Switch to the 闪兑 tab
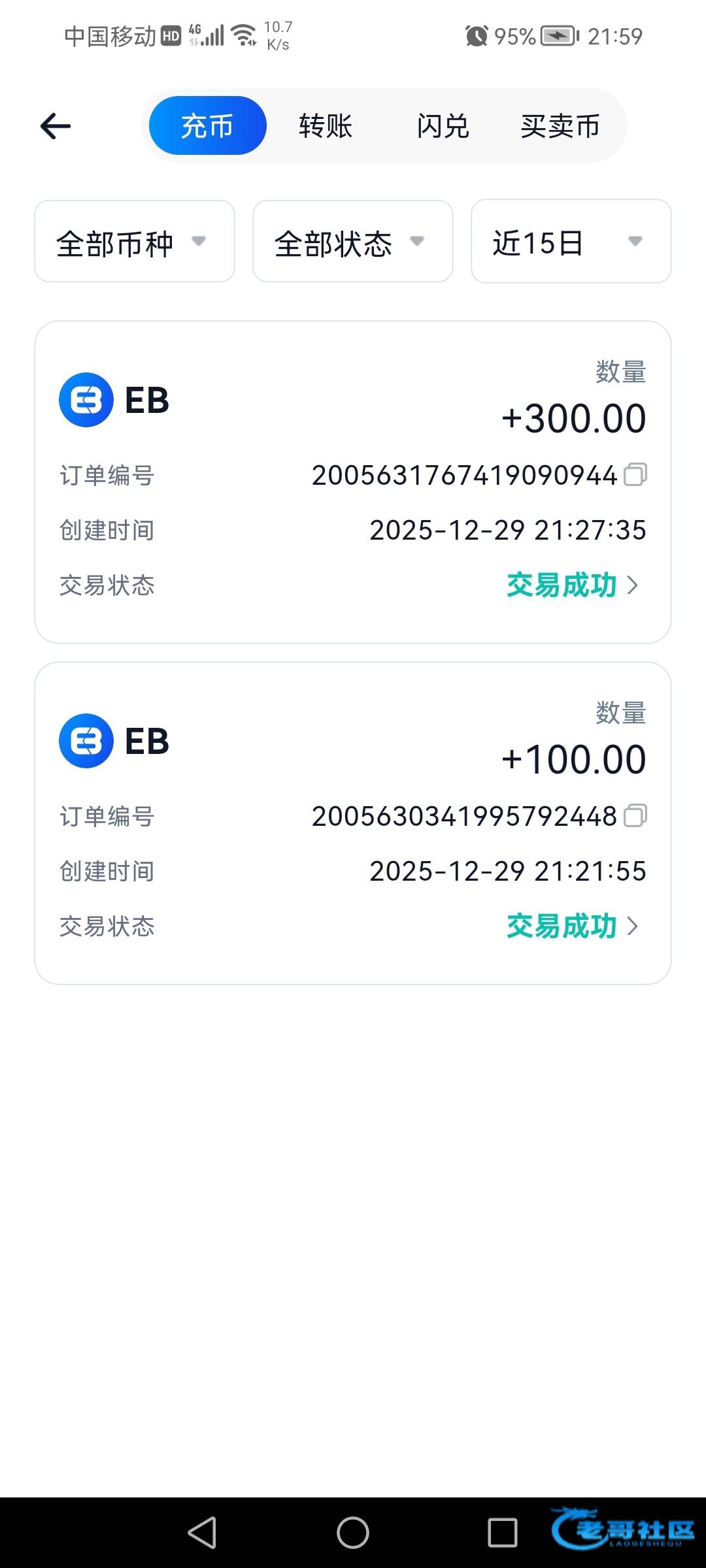 (x=443, y=126)
